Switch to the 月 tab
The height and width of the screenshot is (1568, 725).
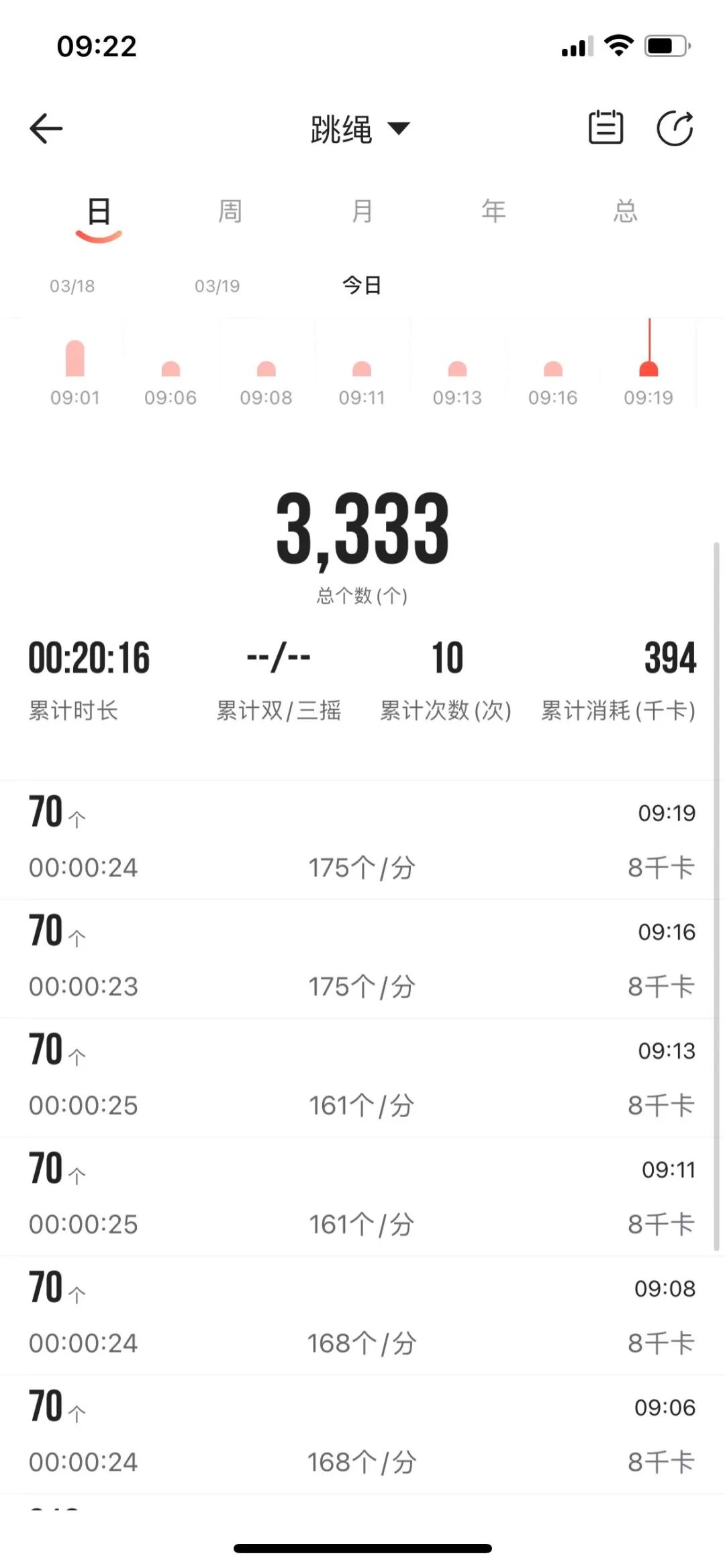362,211
